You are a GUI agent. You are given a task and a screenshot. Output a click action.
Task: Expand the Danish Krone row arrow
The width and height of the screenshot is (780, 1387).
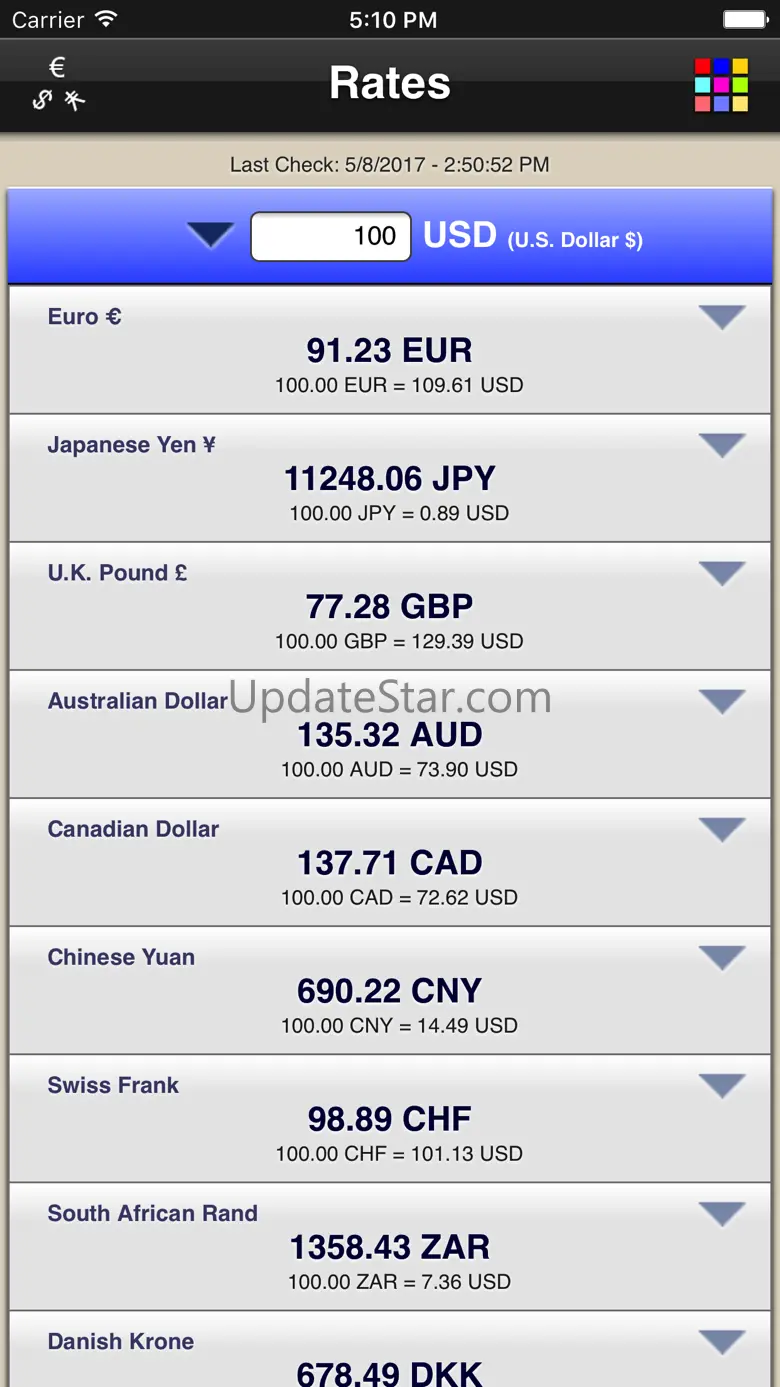tap(722, 1341)
